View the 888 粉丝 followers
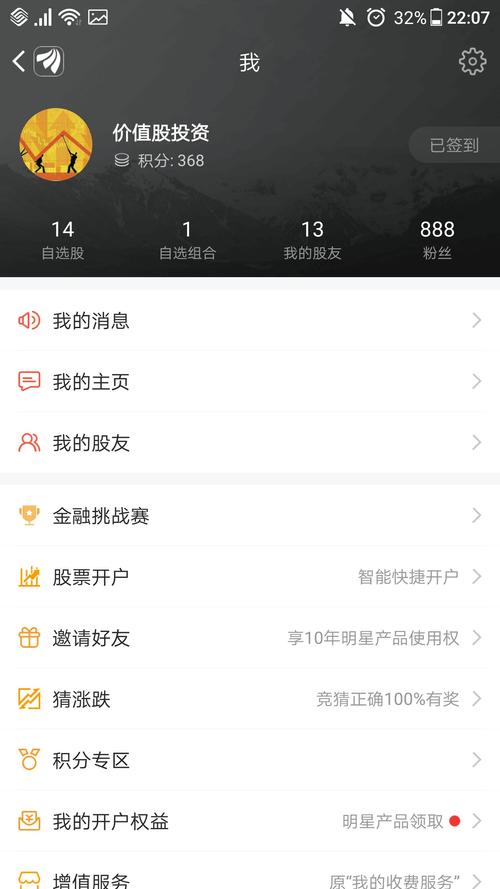The height and width of the screenshot is (889, 500). [x=437, y=240]
